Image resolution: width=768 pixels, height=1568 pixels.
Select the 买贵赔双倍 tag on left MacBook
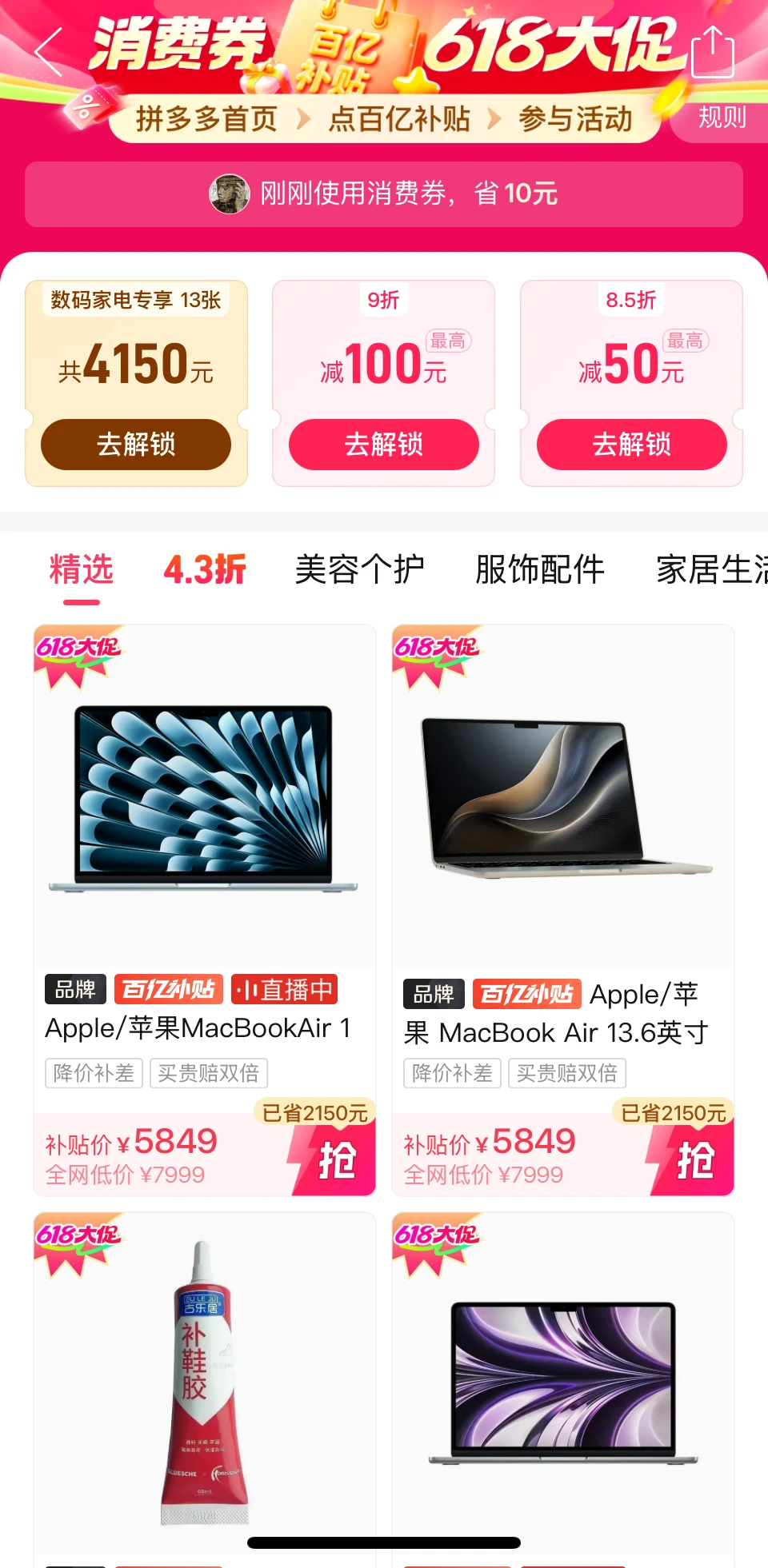coord(210,1072)
